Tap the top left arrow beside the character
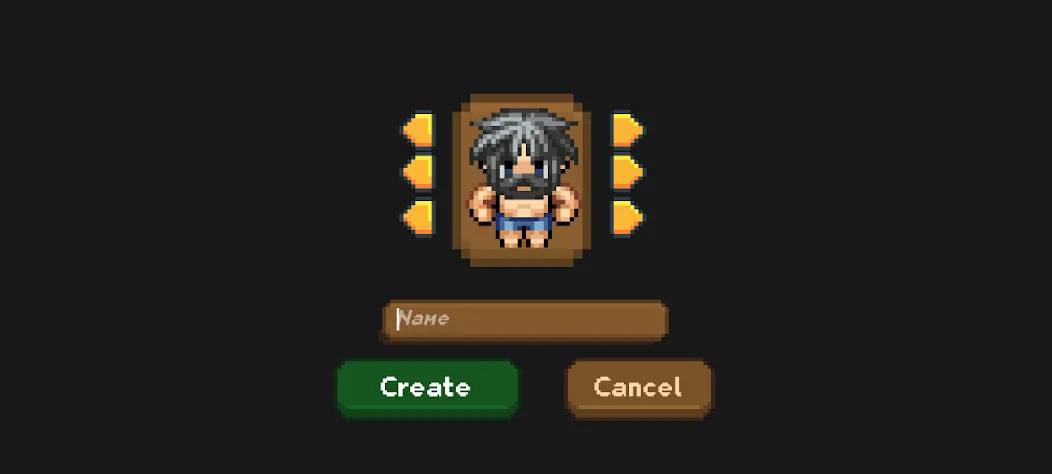The image size is (1052, 474). 420,130
